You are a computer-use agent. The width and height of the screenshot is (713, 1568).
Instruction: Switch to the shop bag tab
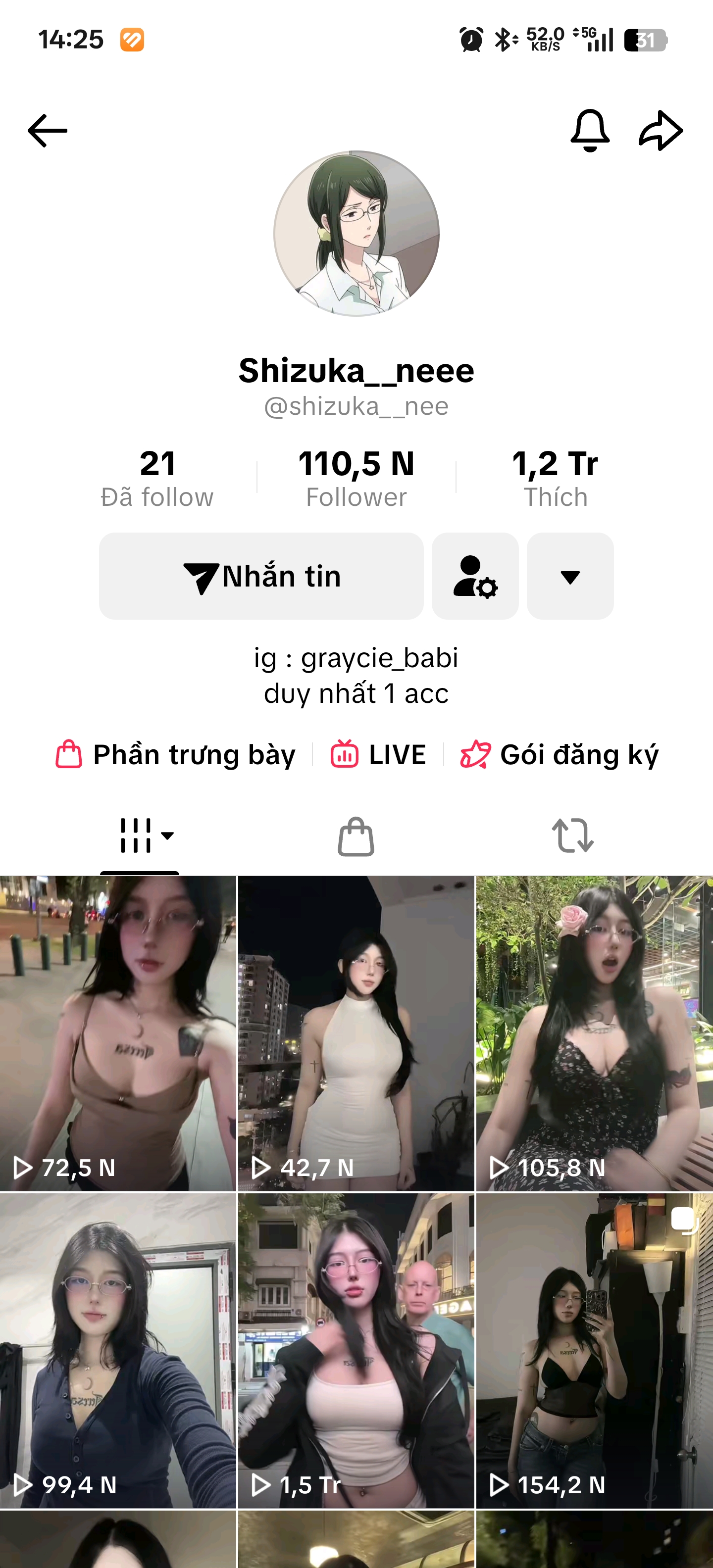point(356,835)
